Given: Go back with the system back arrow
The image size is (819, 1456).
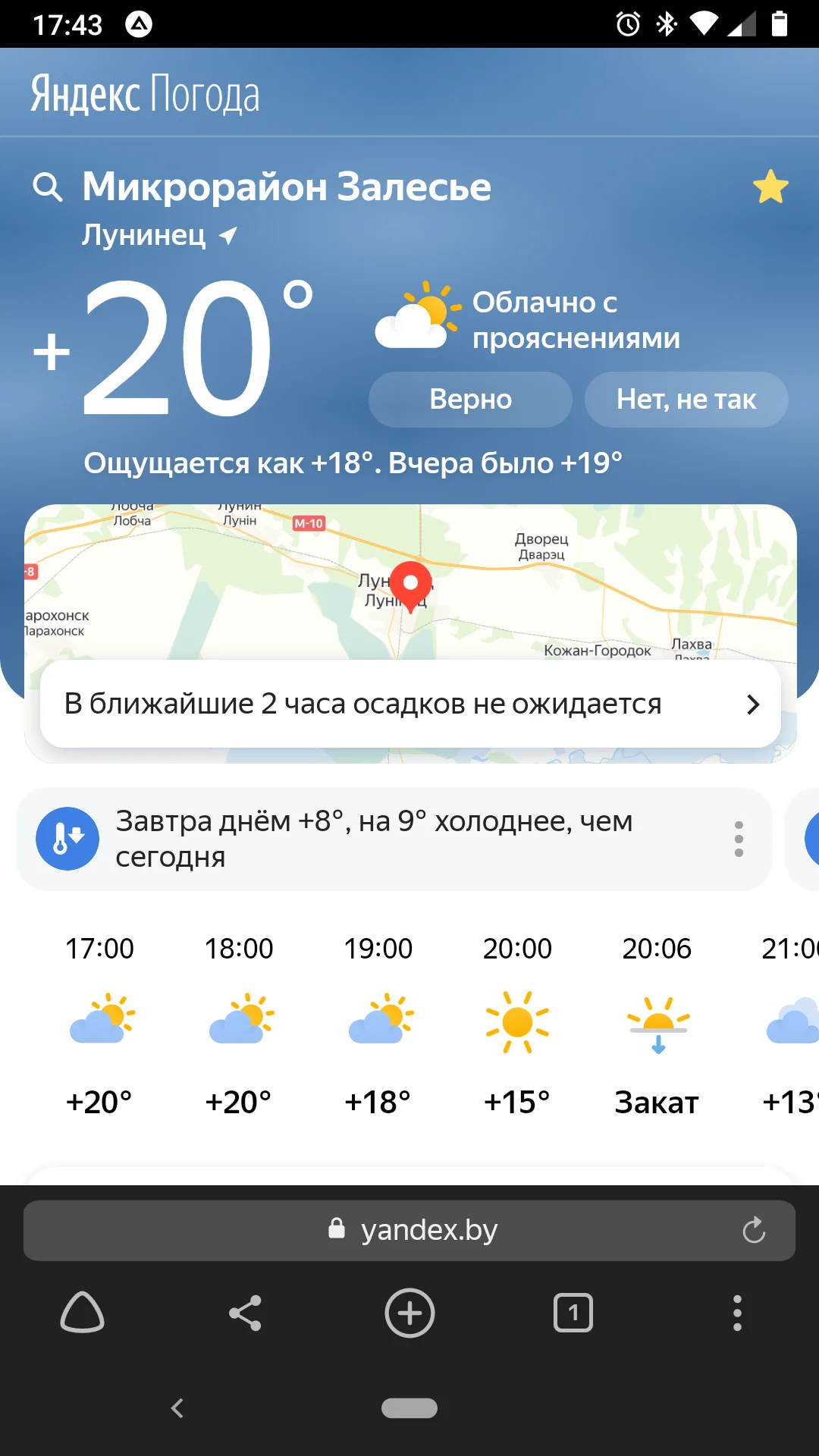Looking at the screenshot, I should [x=177, y=1408].
